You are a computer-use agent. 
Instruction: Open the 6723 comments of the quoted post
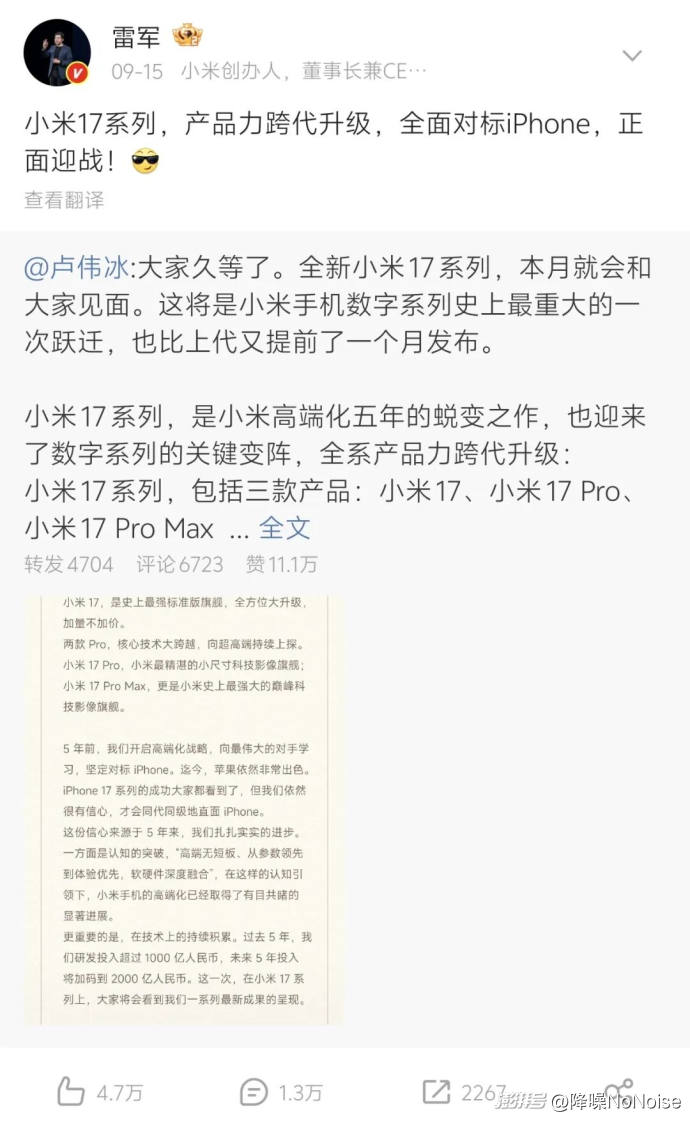(180, 564)
